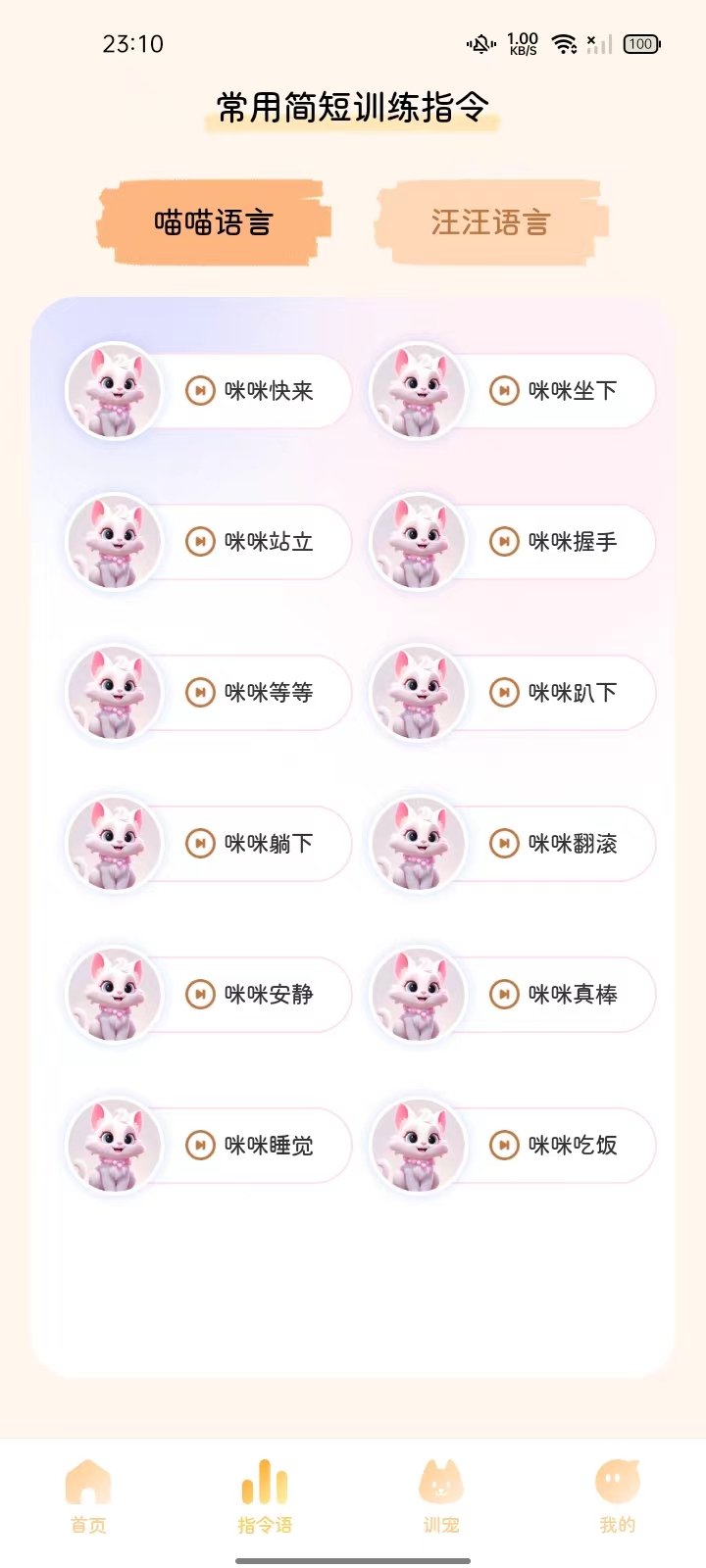This screenshot has width=706, height=1568.
Task: Tap the 咪咪等等 command
Action: coord(251,692)
